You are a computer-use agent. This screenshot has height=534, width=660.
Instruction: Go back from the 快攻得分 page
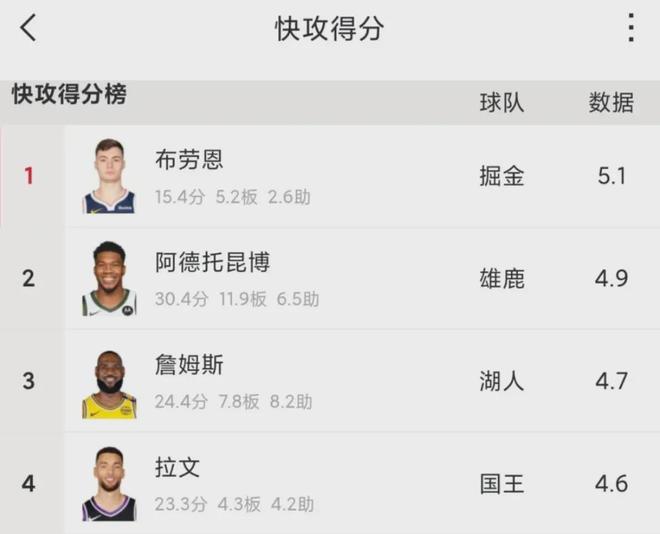tap(28, 29)
